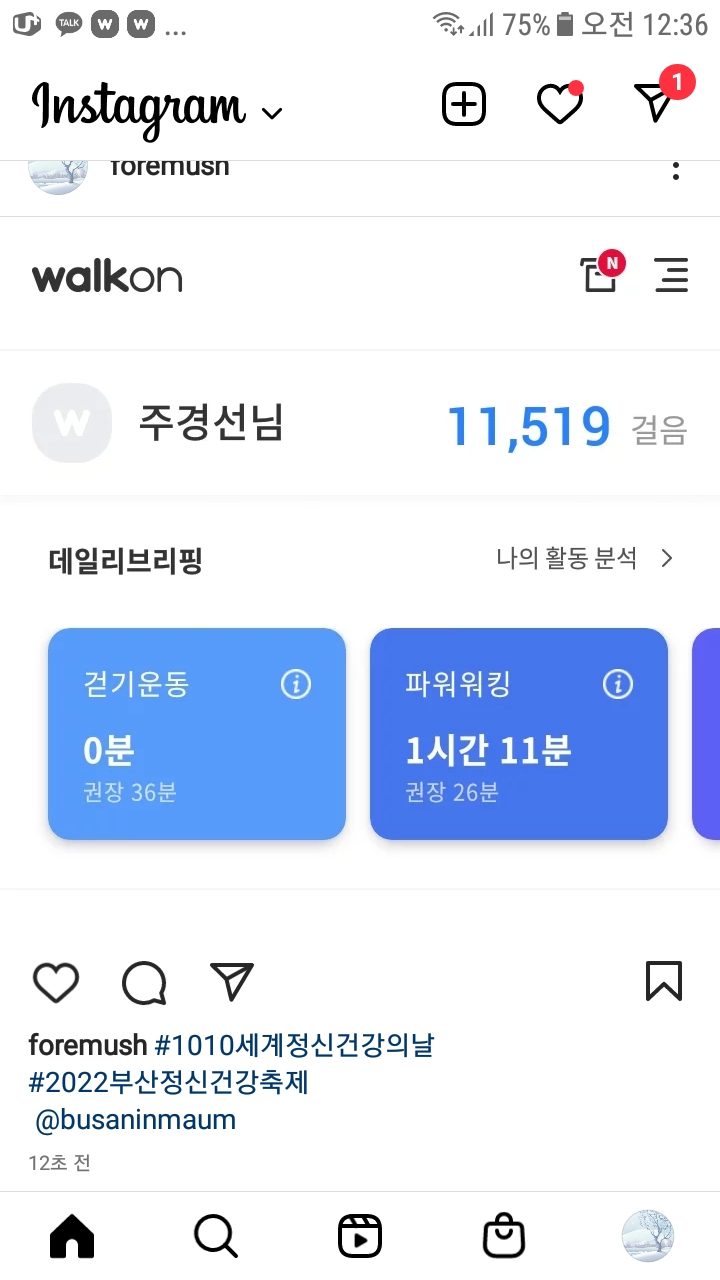Viewport: 720px width, 1280px height.
Task: Open hashtag #1010세계정신건강의날
Action: [x=295, y=1046]
